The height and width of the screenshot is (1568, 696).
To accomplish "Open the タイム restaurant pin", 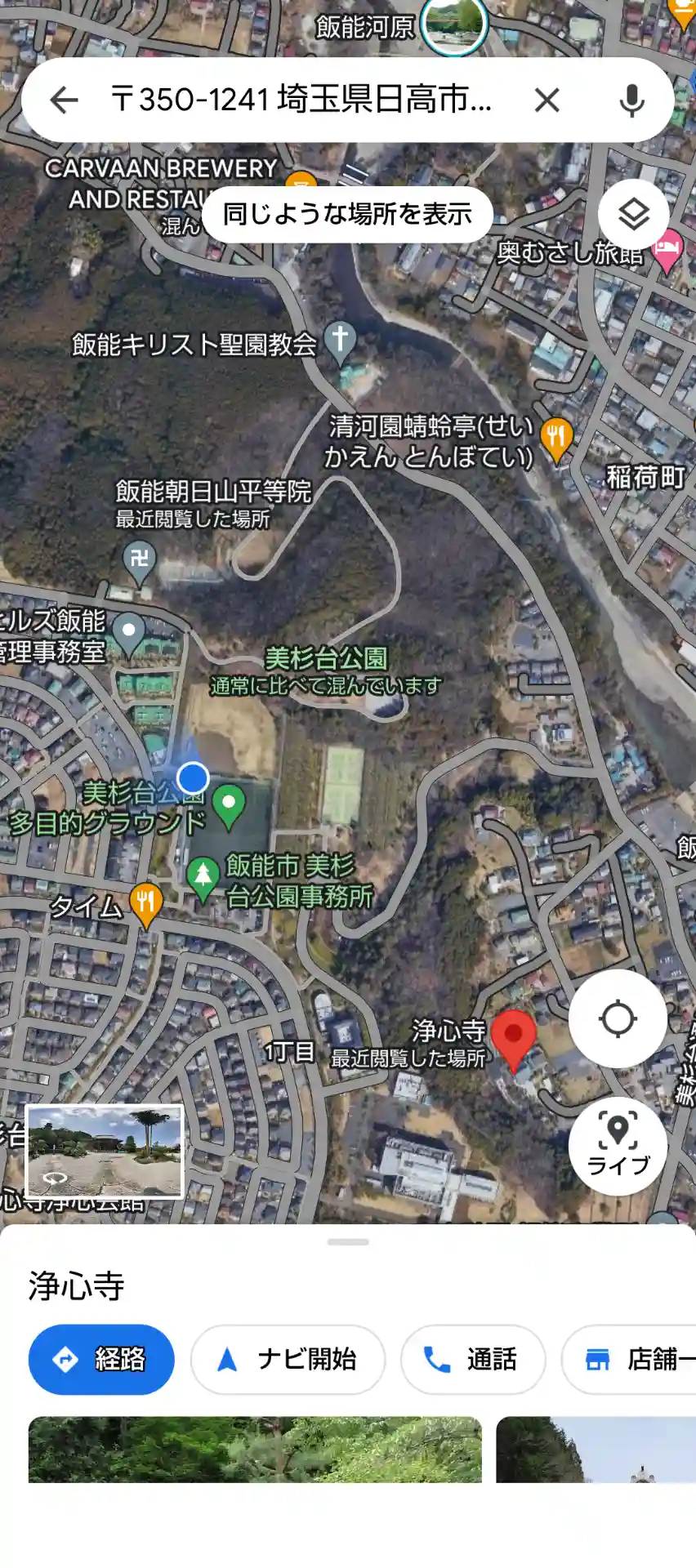I will [x=146, y=903].
